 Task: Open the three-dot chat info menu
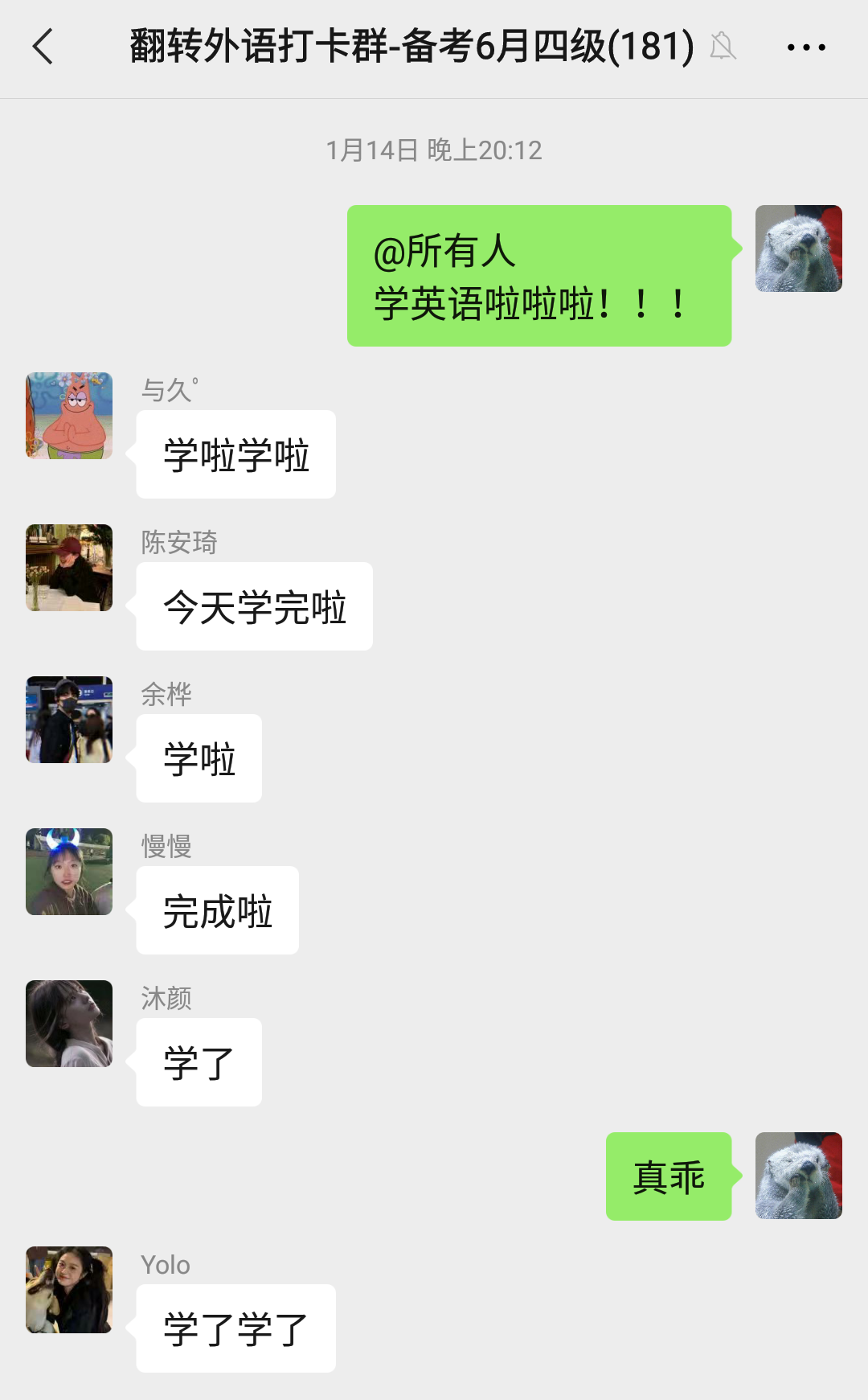[x=806, y=47]
